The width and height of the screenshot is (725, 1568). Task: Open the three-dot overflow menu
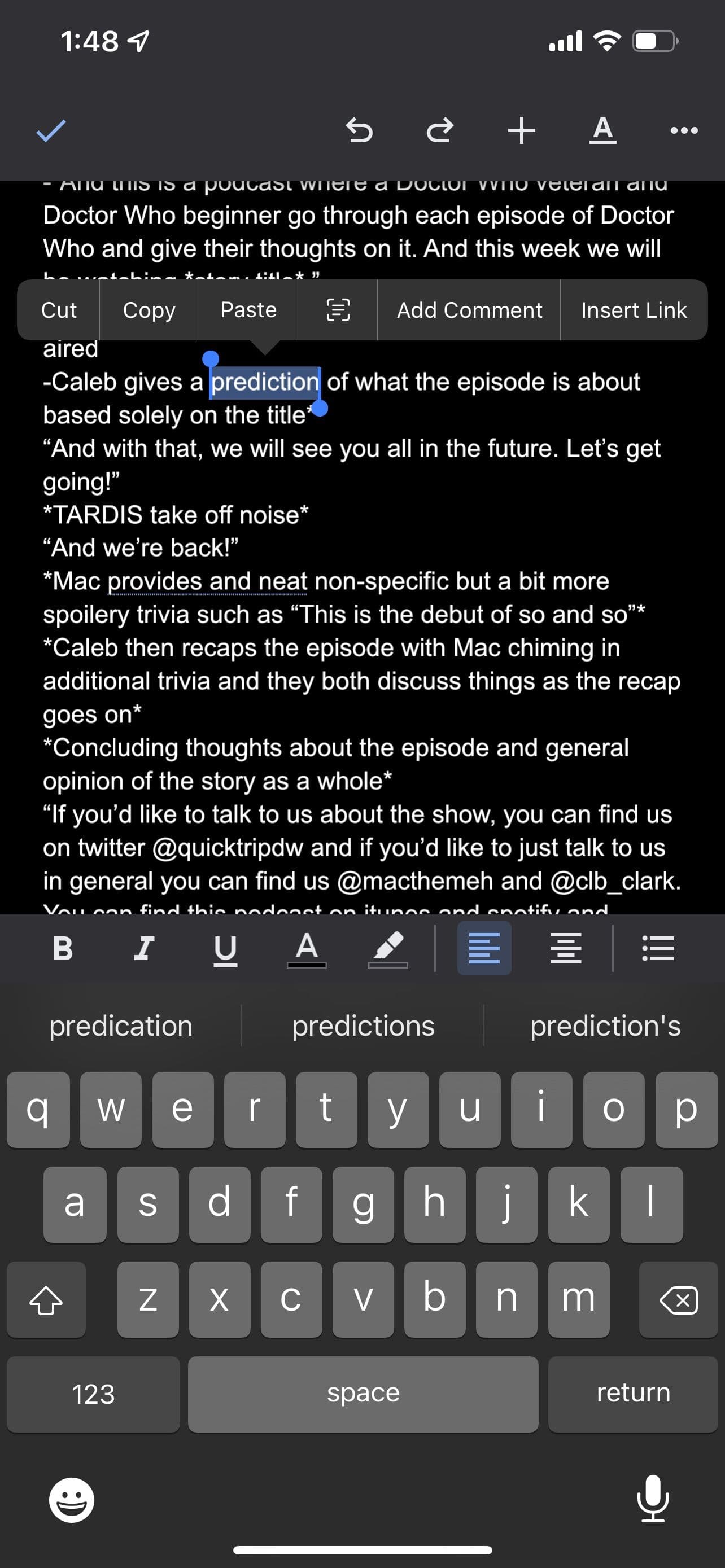coord(684,130)
